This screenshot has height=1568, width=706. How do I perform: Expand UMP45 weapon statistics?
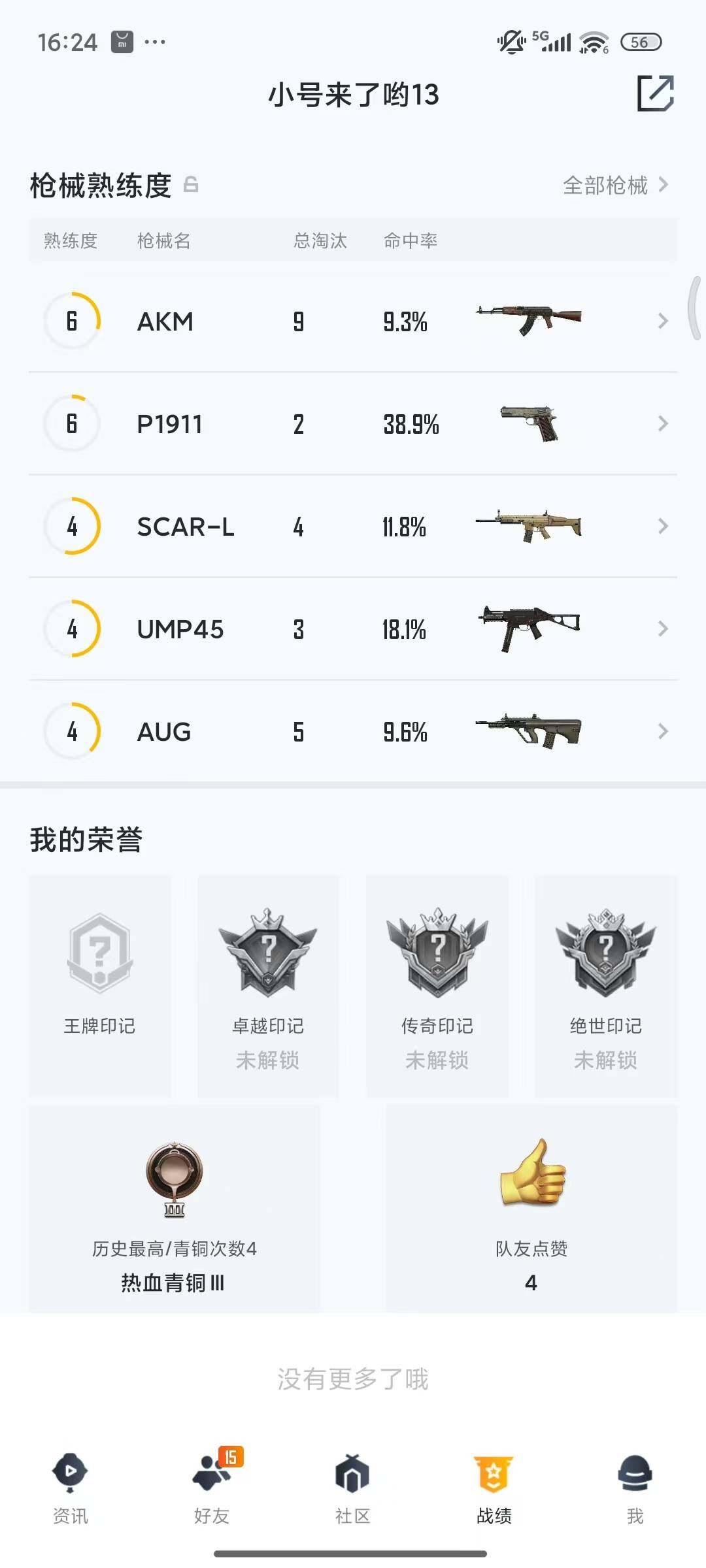pyautogui.click(x=662, y=629)
